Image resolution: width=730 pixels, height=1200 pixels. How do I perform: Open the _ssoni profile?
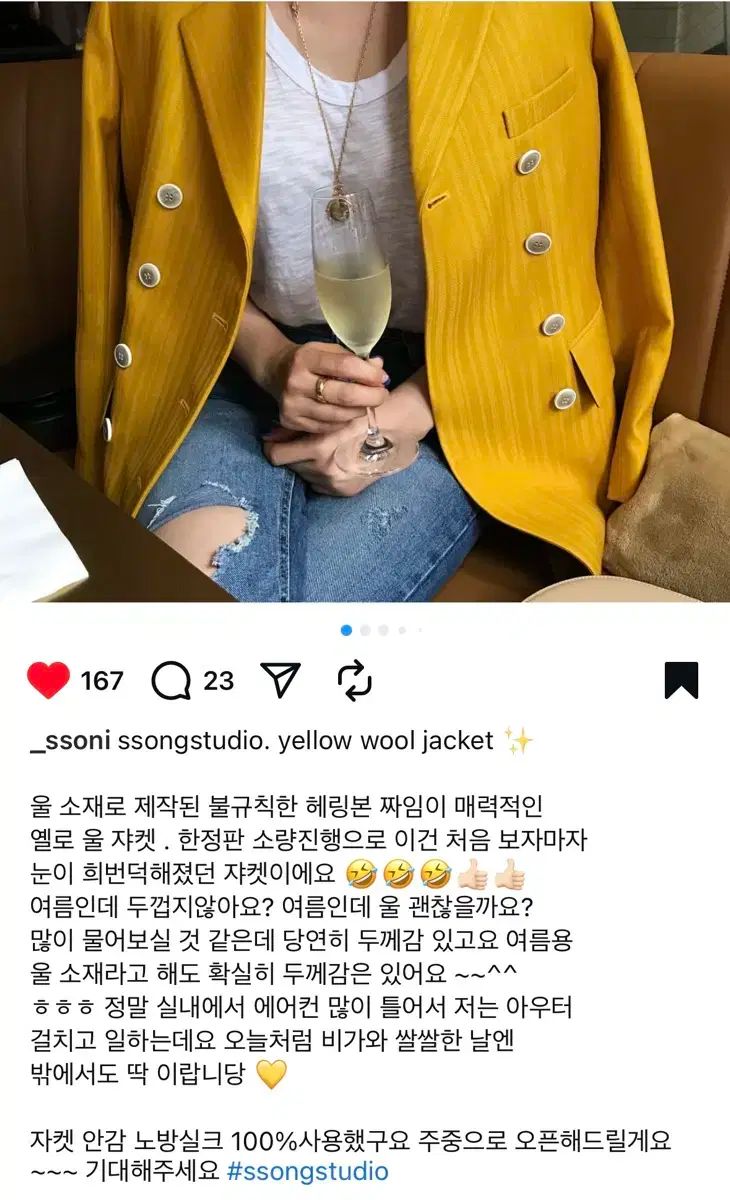click(x=71, y=741)
